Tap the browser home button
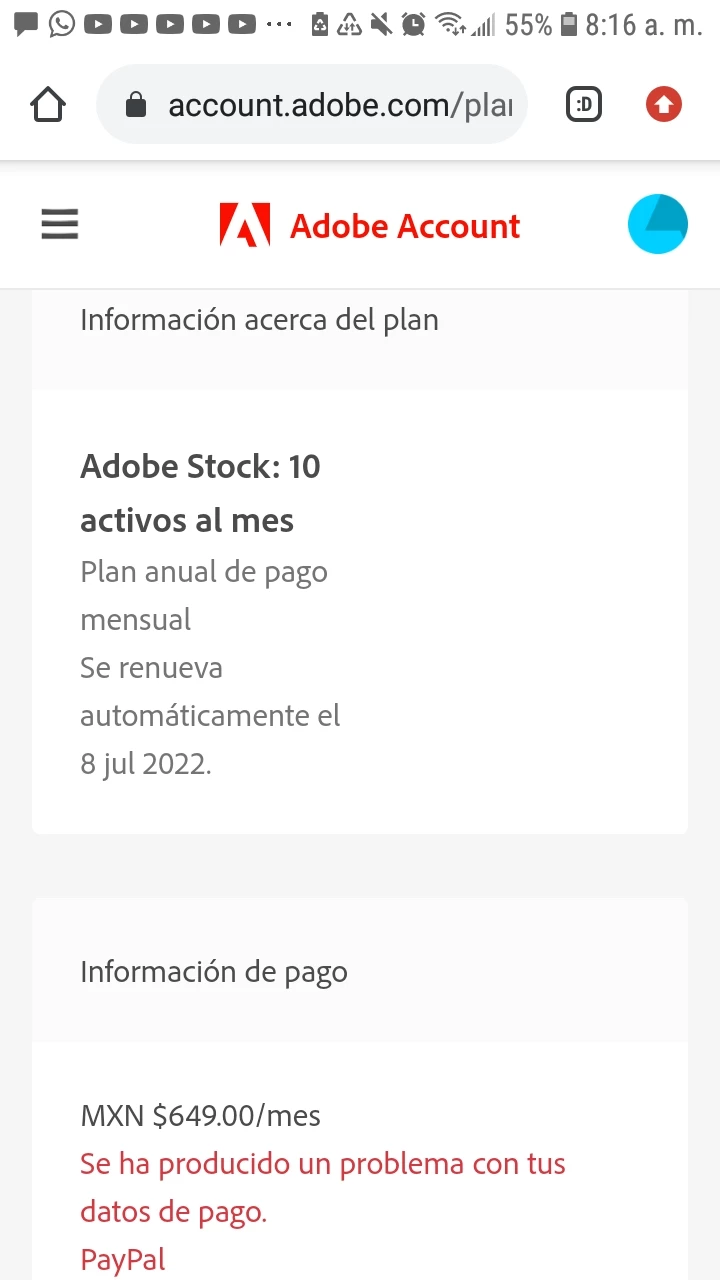The image size is (720, 1280). coord(48,104)
